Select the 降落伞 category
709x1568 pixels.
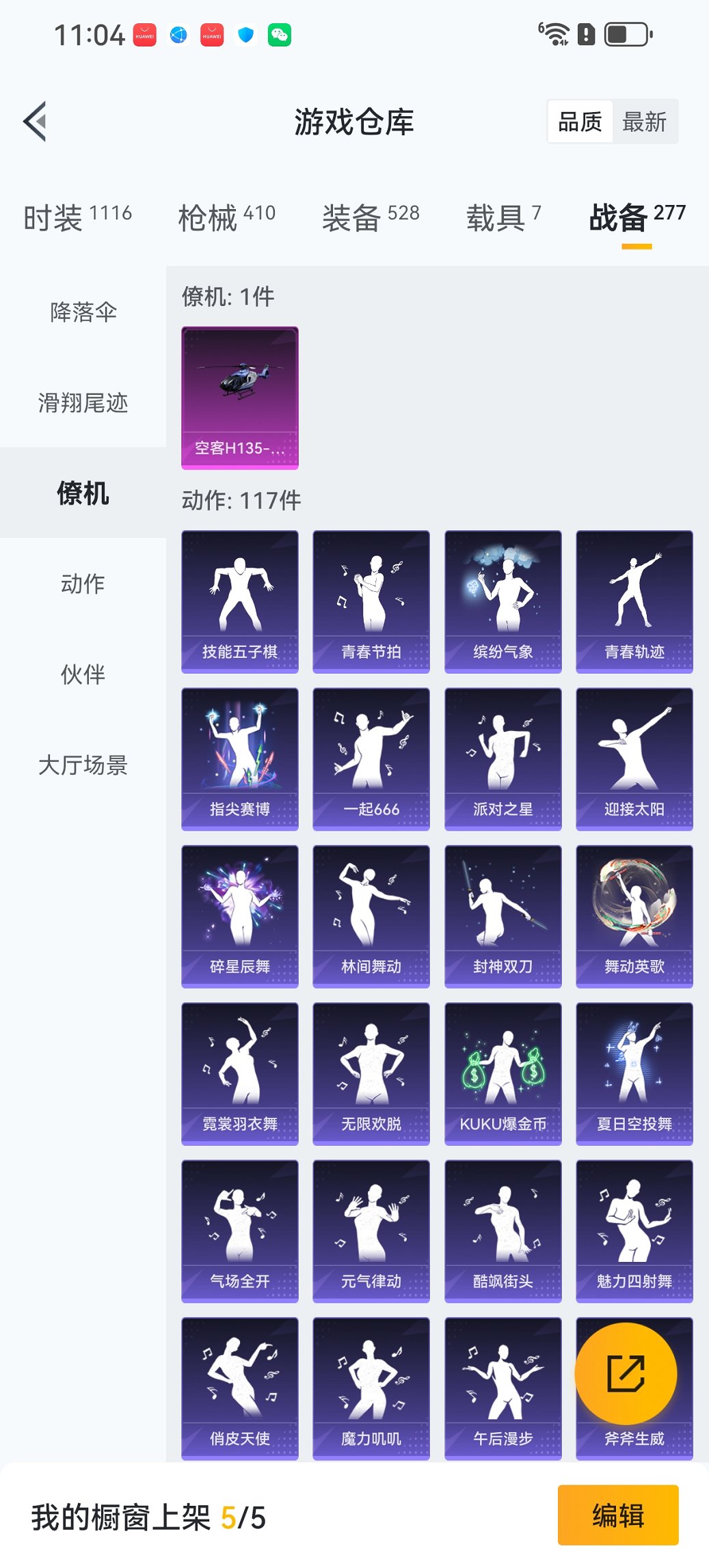83,312
